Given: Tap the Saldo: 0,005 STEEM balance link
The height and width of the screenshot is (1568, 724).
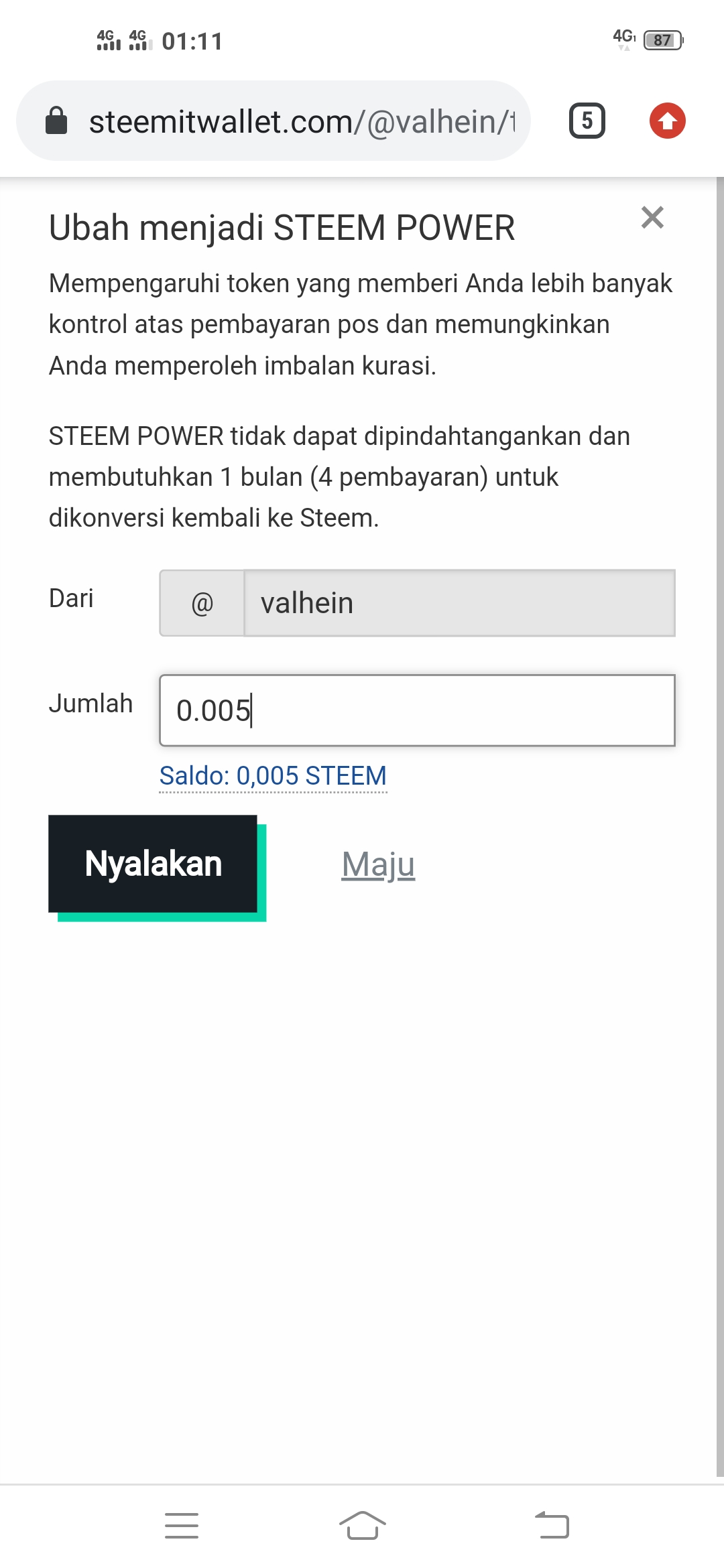Looking at the screenshot, I should click(273, 776).
